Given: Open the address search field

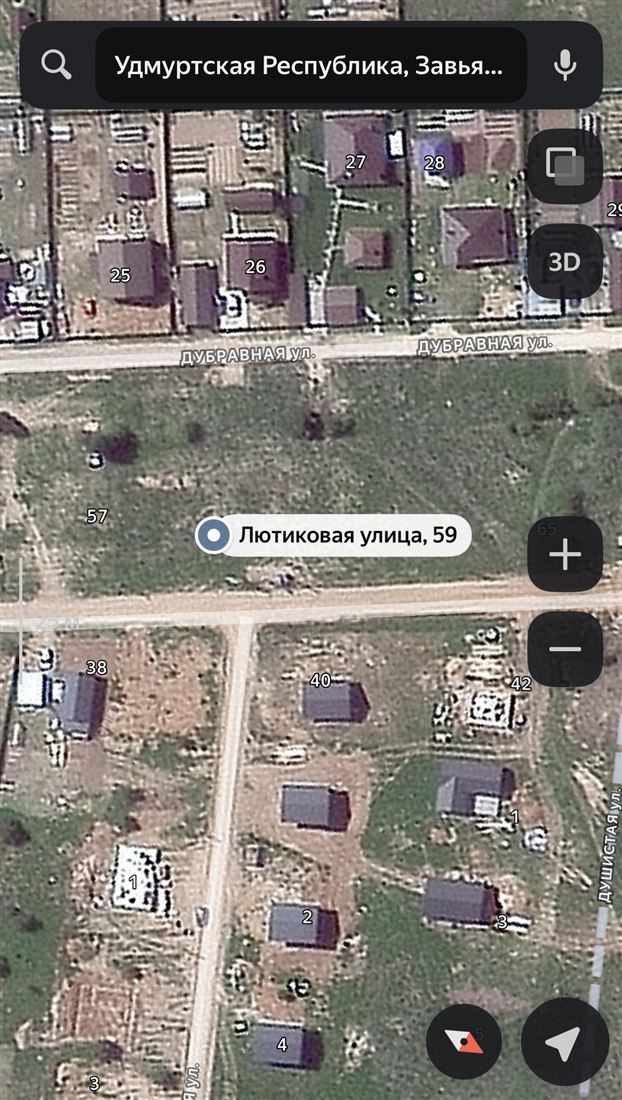Looking at the screenshot, I should tap(310, 66).
